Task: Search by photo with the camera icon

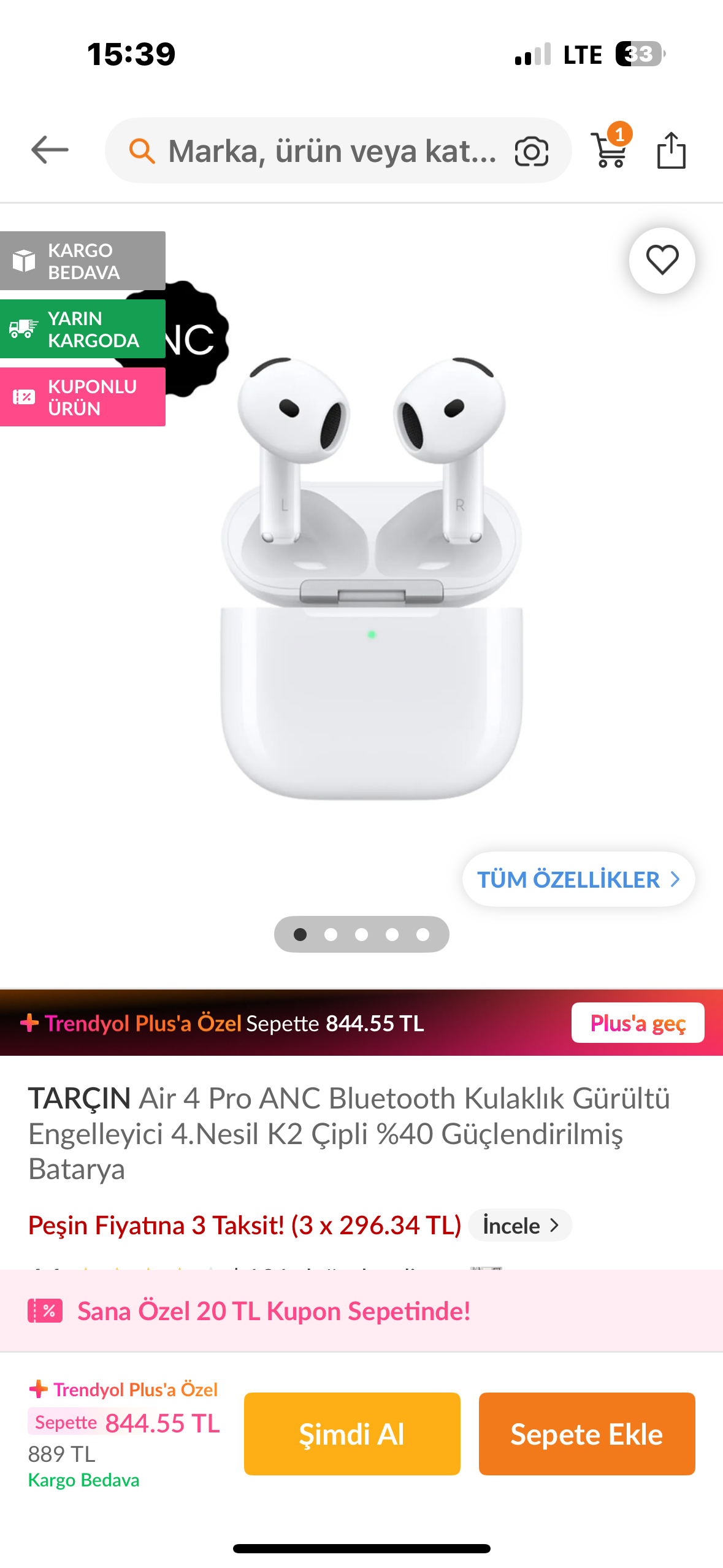Action: (531, 152)
